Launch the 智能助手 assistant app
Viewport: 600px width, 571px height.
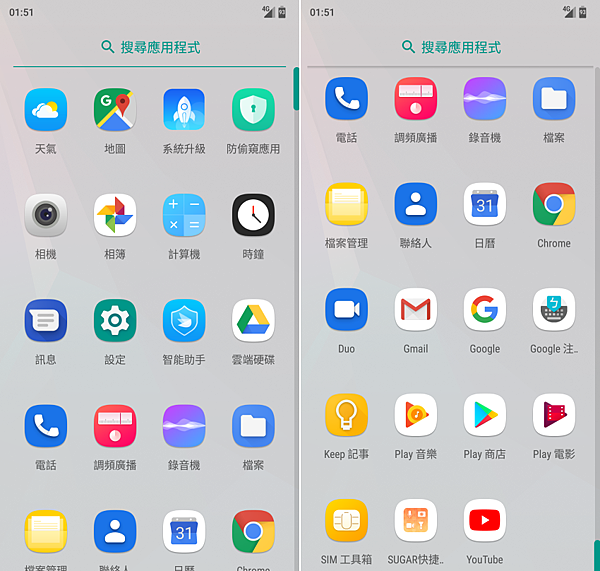(x=184, y=320)
